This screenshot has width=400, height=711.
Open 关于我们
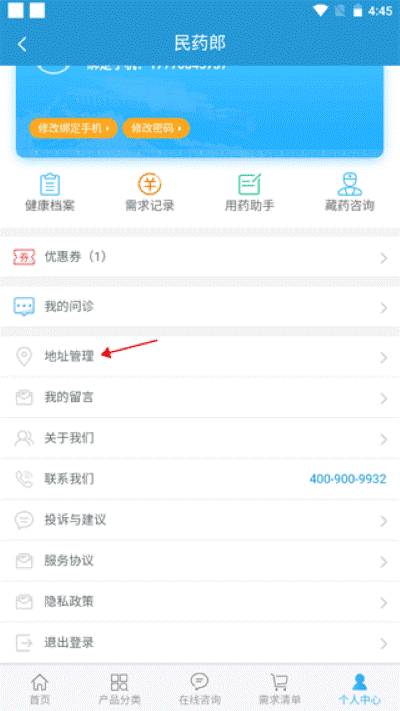click(200, 438)
